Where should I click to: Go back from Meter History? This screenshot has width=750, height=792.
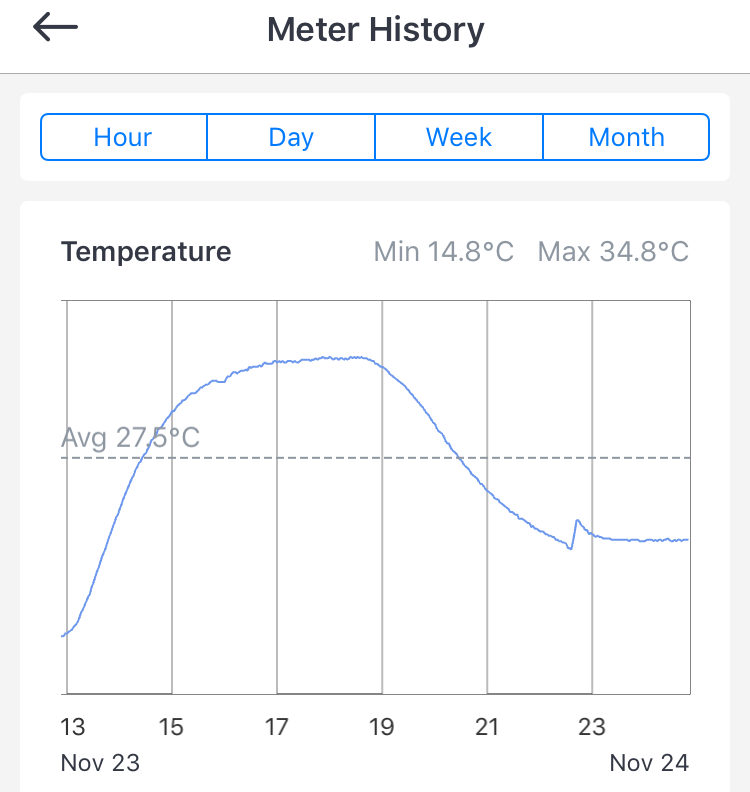coord(55,28)
